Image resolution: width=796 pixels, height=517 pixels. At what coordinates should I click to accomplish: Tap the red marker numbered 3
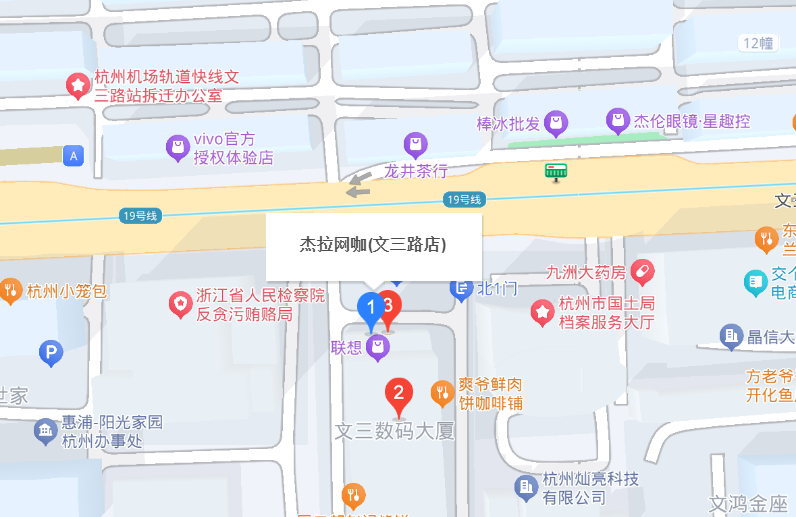pyautogui.click(x=392, y=303)
